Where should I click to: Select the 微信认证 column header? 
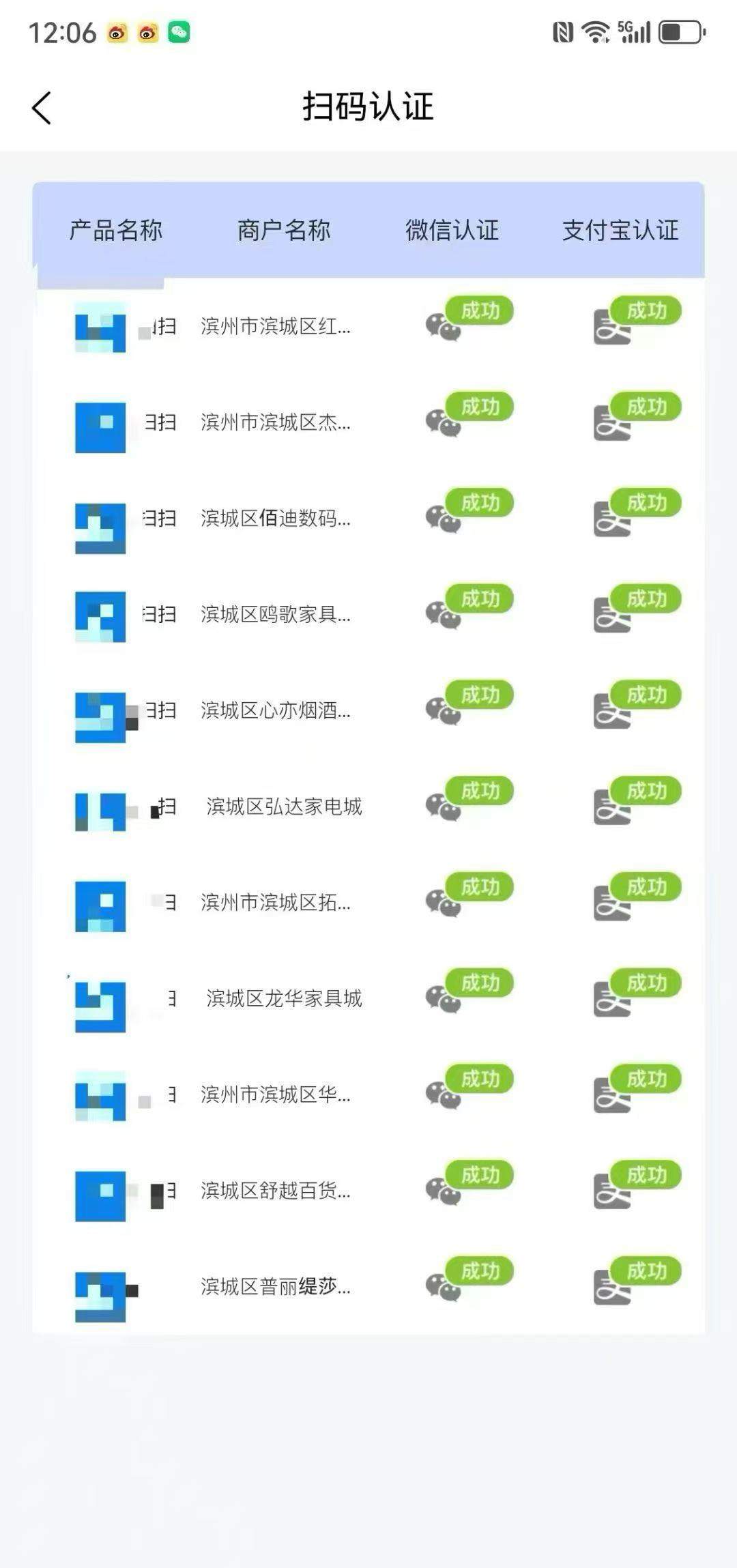[x=452, y=232]
